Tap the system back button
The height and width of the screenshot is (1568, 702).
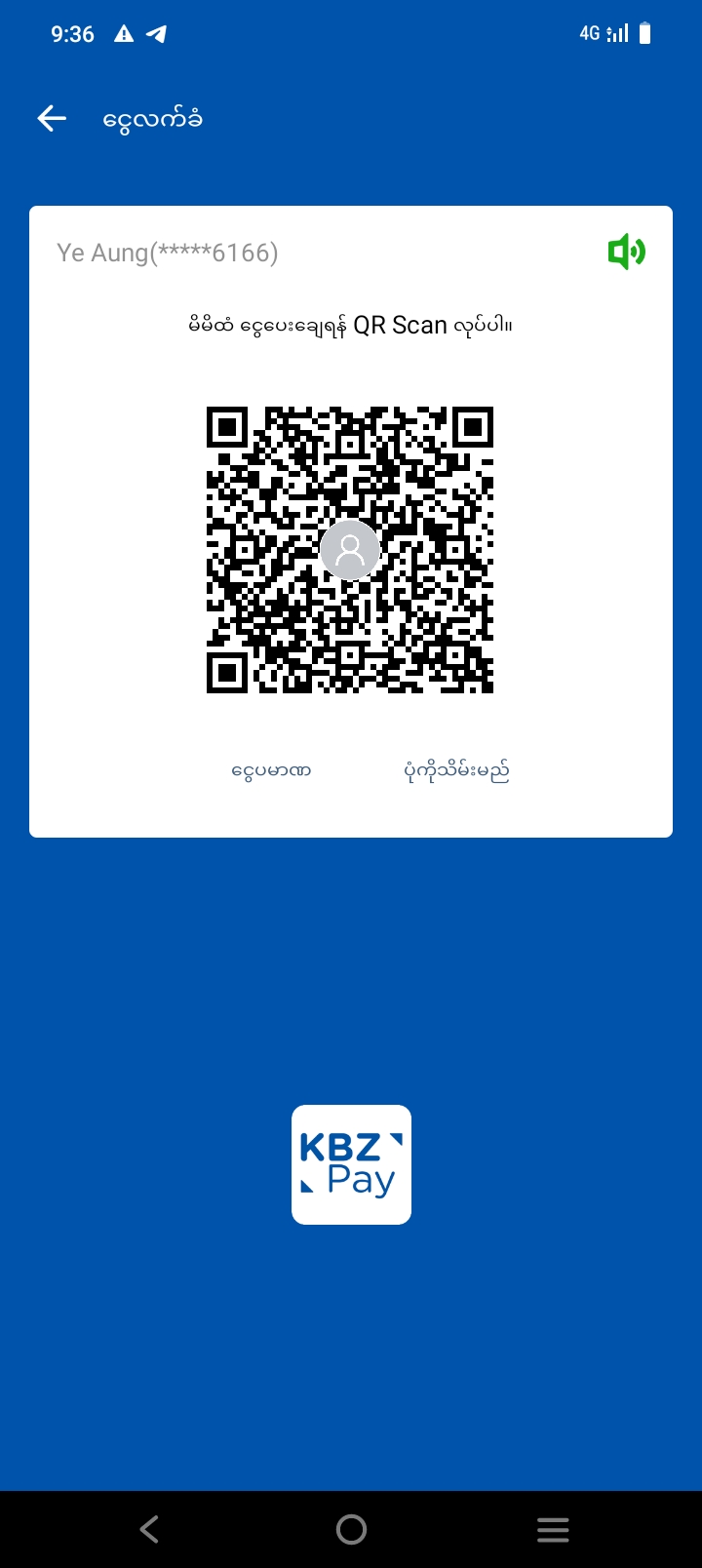149,1529
